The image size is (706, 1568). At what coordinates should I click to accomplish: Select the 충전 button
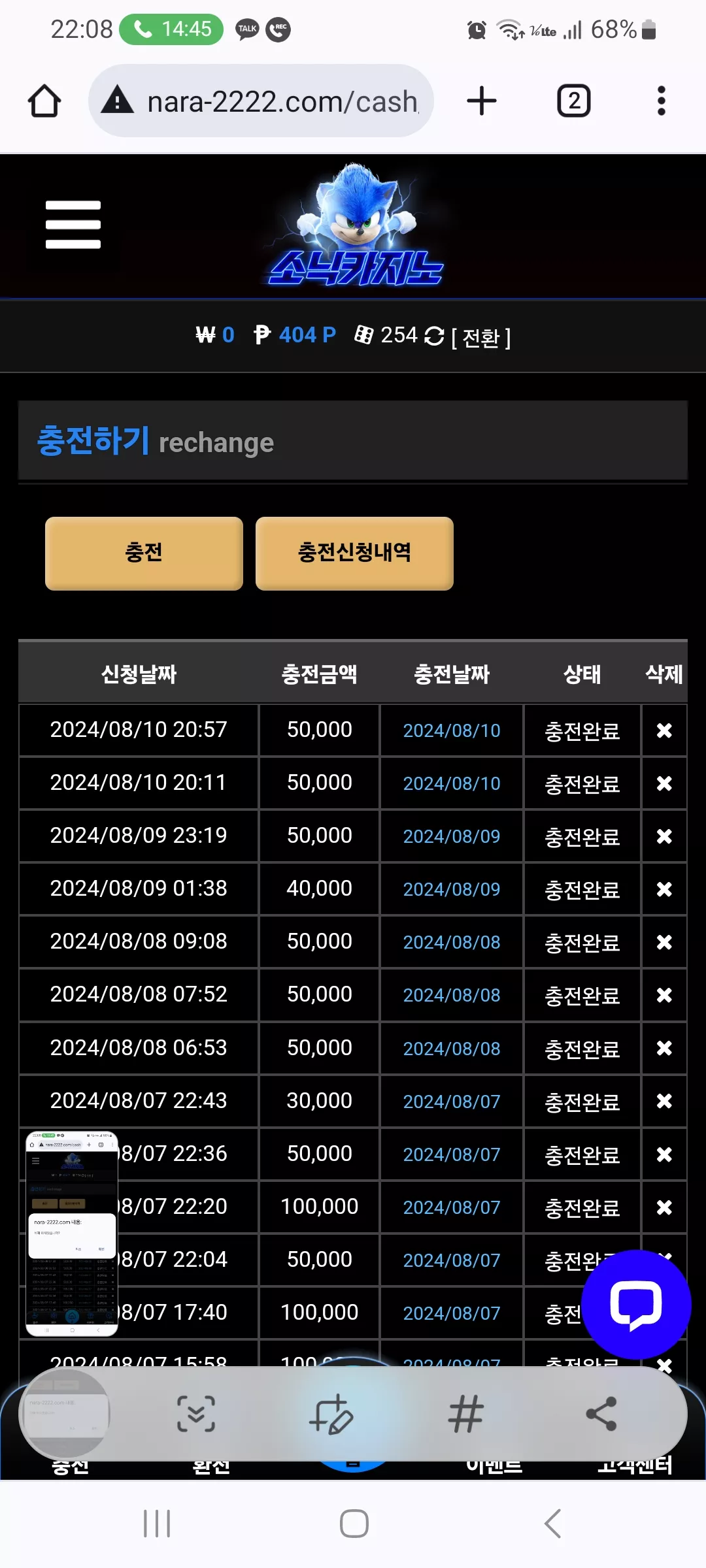(144, 553)
